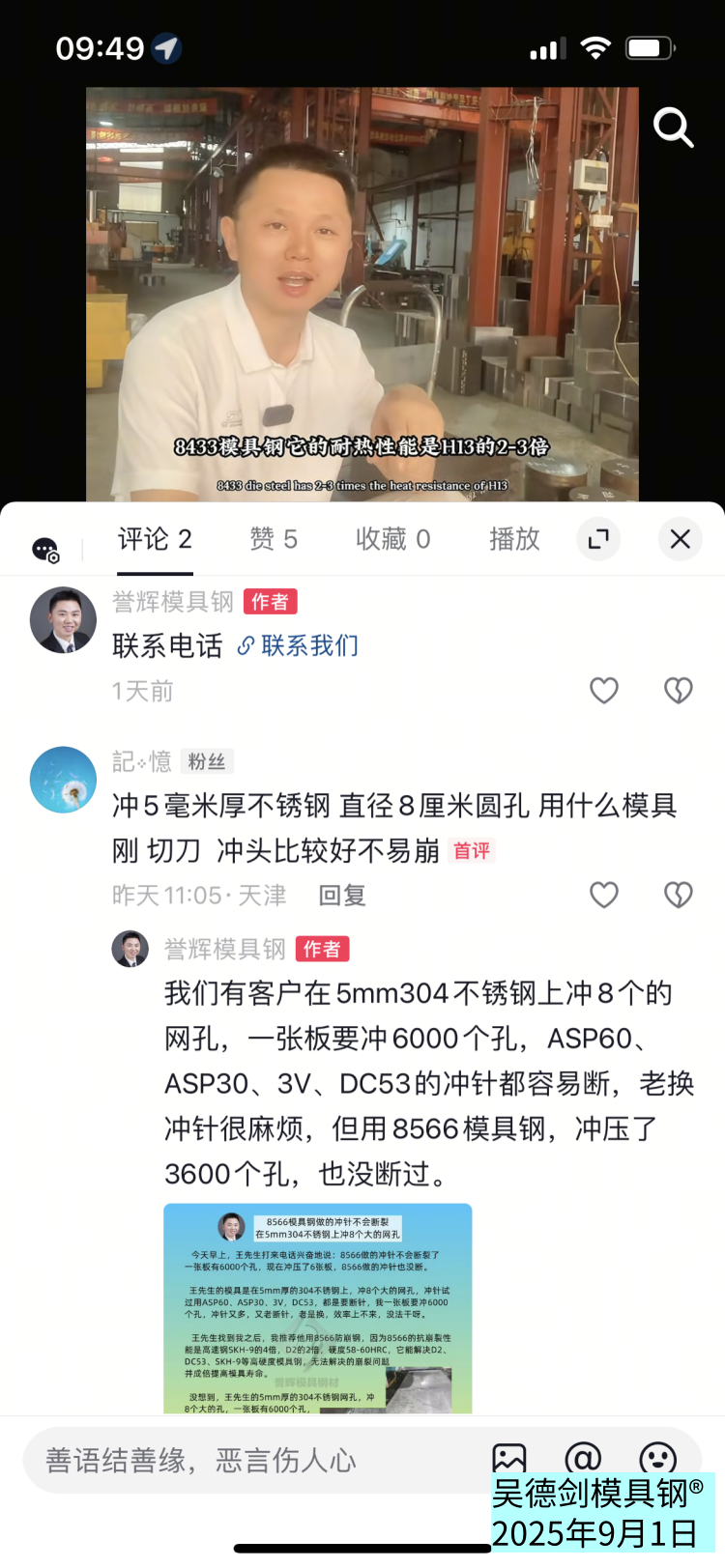Close the comments panel
Screen dimensions: 725x1568
(680, 539)
